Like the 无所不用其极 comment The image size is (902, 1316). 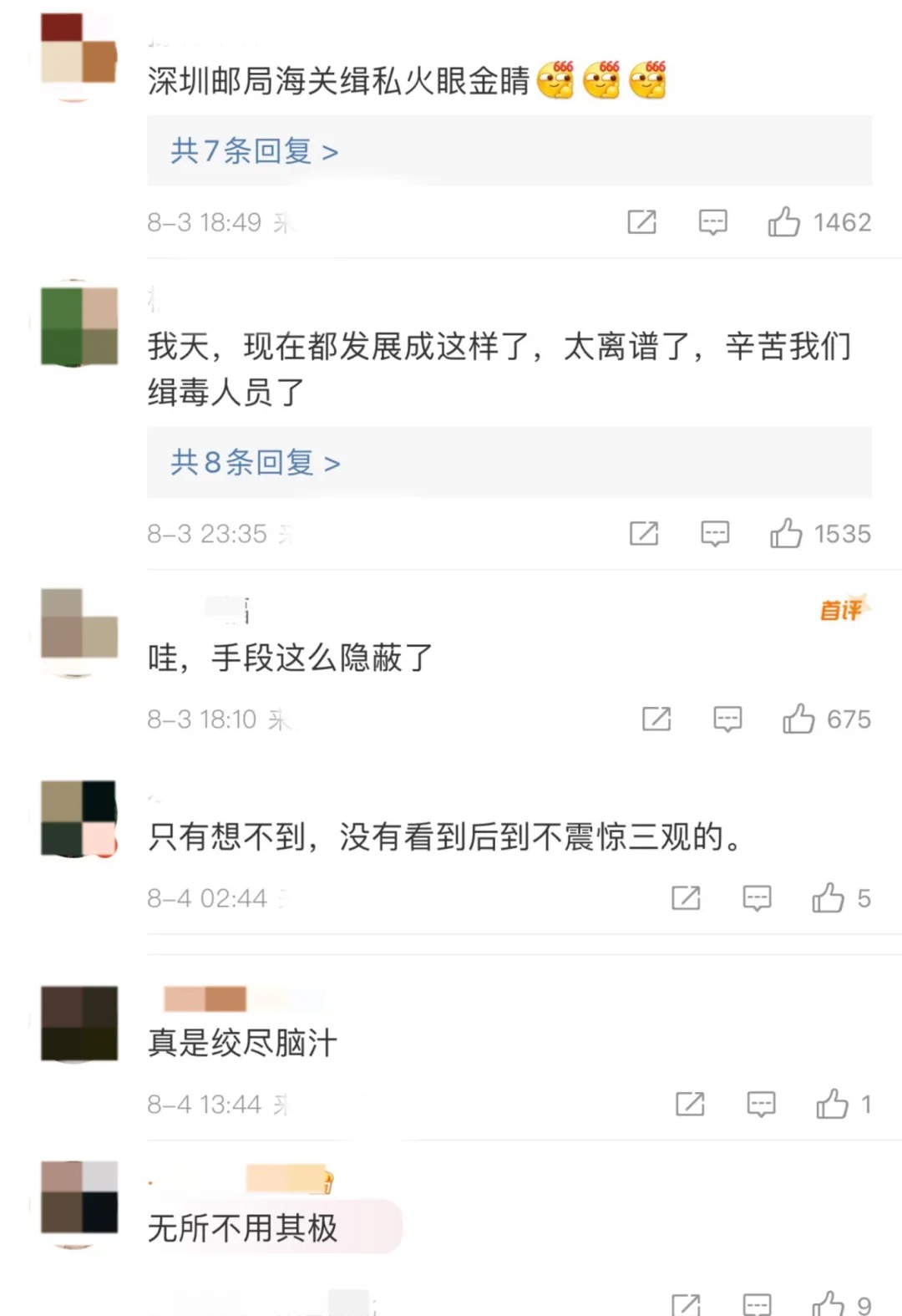(828, 1303)
